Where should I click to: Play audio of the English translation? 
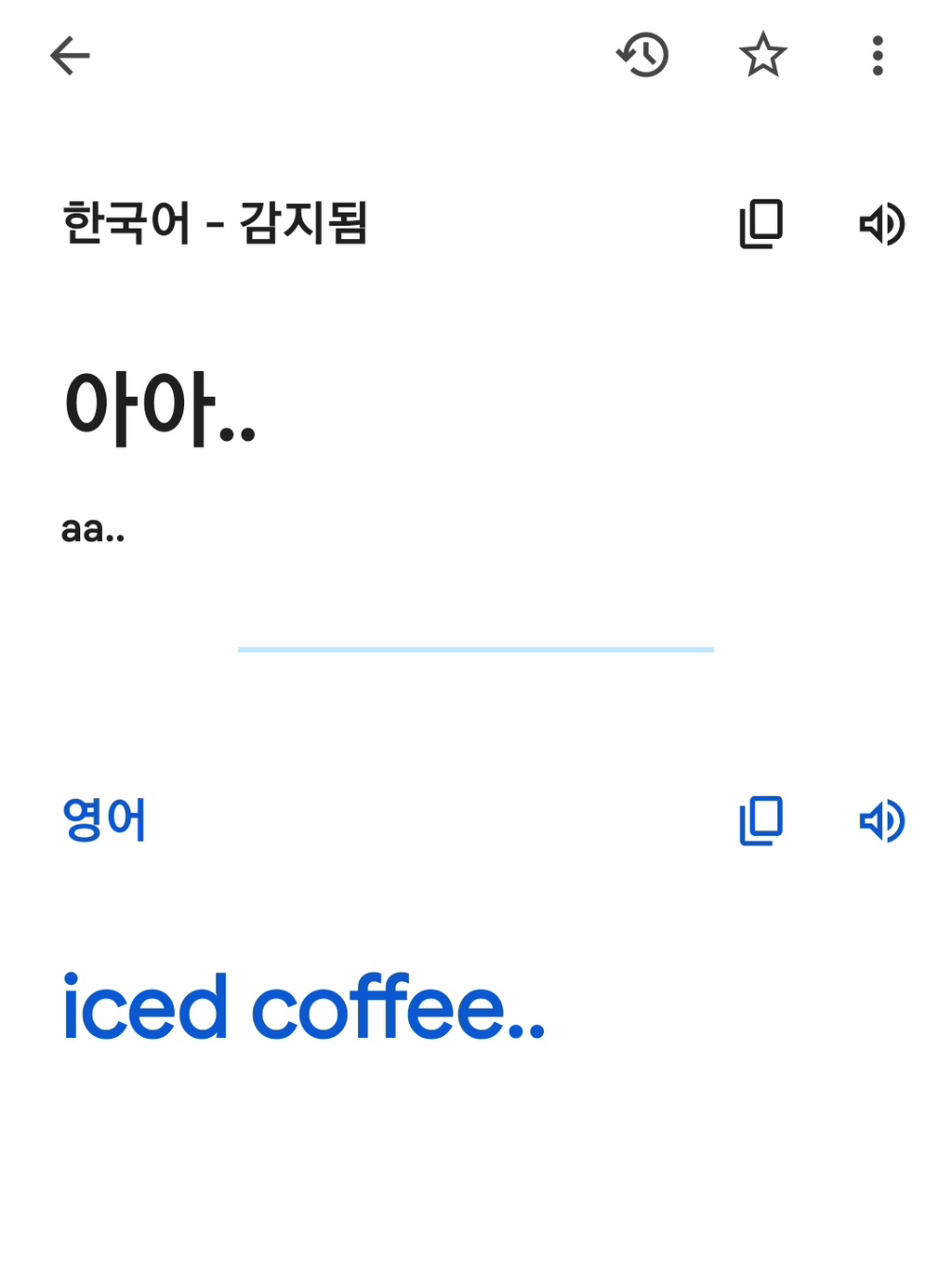(883, 821)
